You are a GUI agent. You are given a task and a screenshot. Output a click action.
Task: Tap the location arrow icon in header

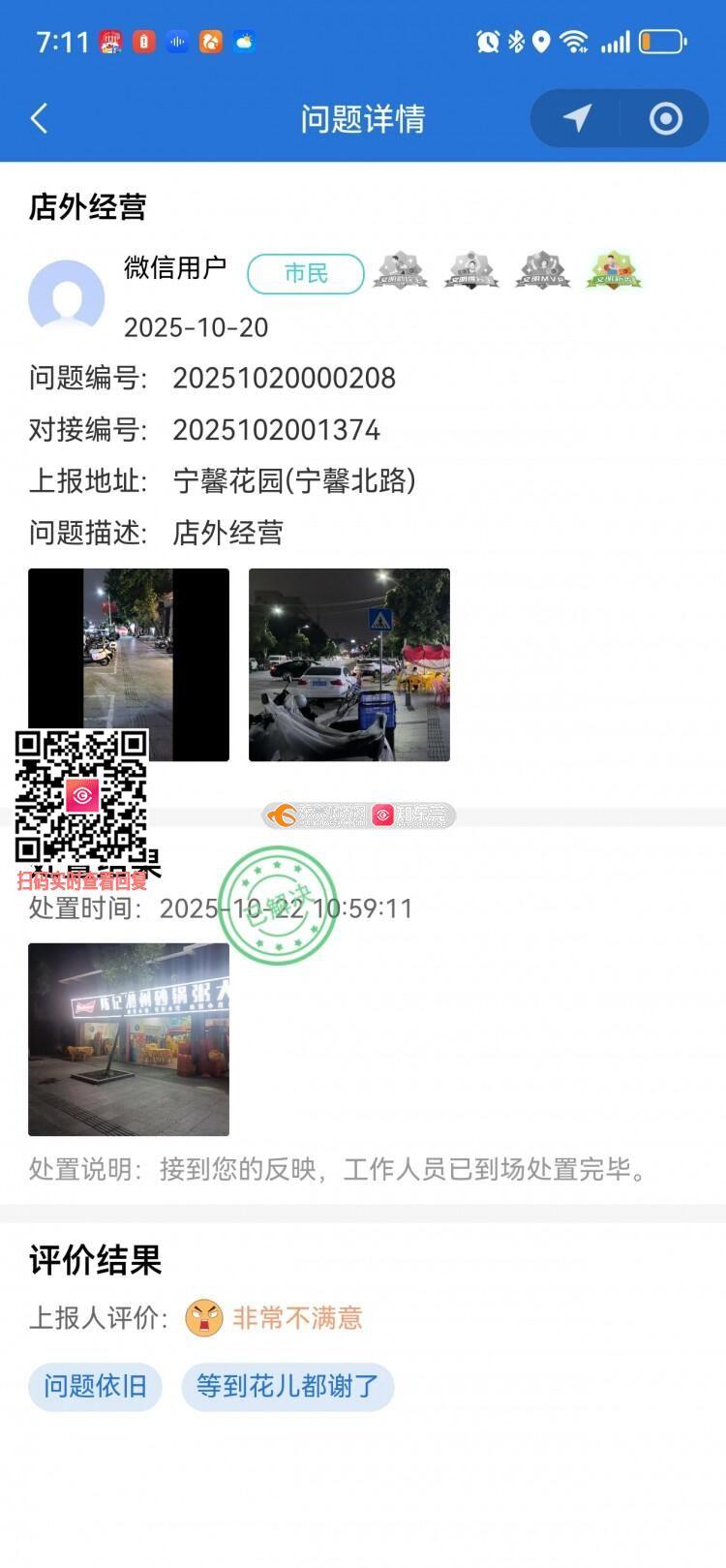pos(577,119)
